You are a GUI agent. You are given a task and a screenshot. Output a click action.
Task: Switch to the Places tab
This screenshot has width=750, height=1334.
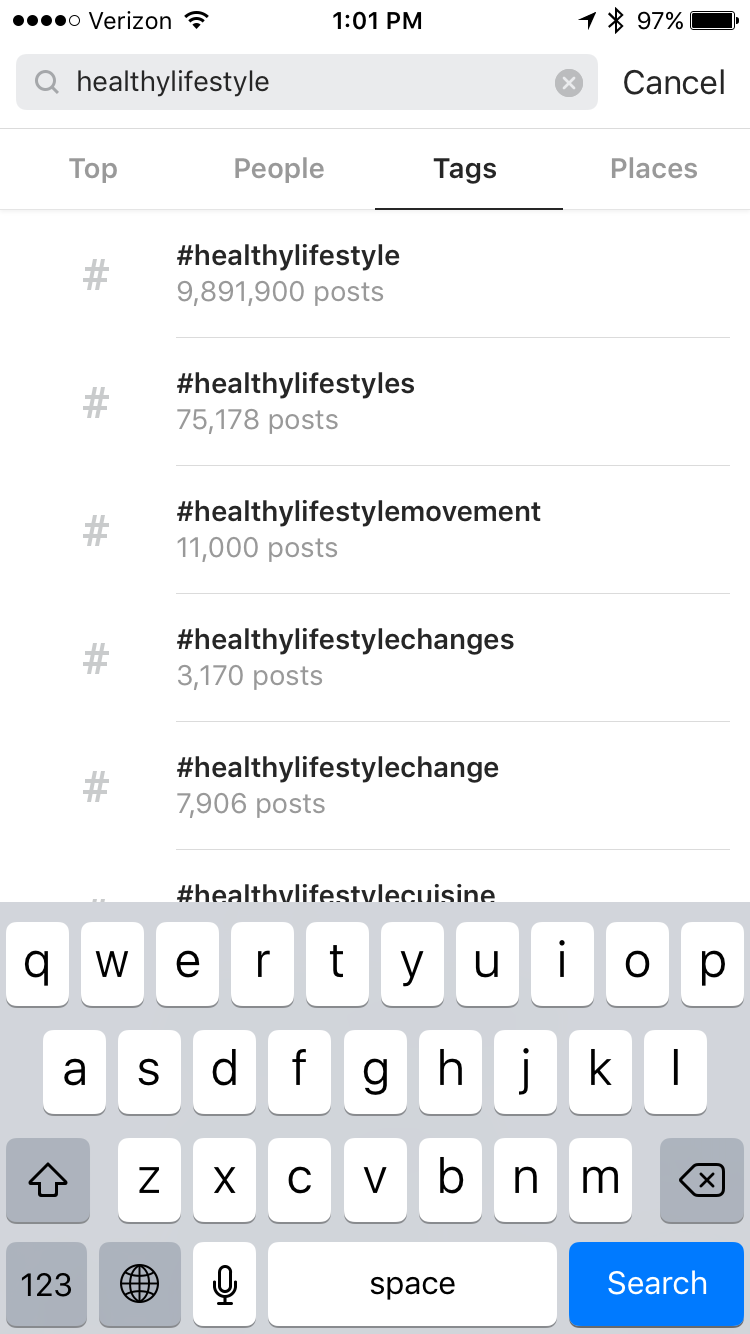[654, 169]
